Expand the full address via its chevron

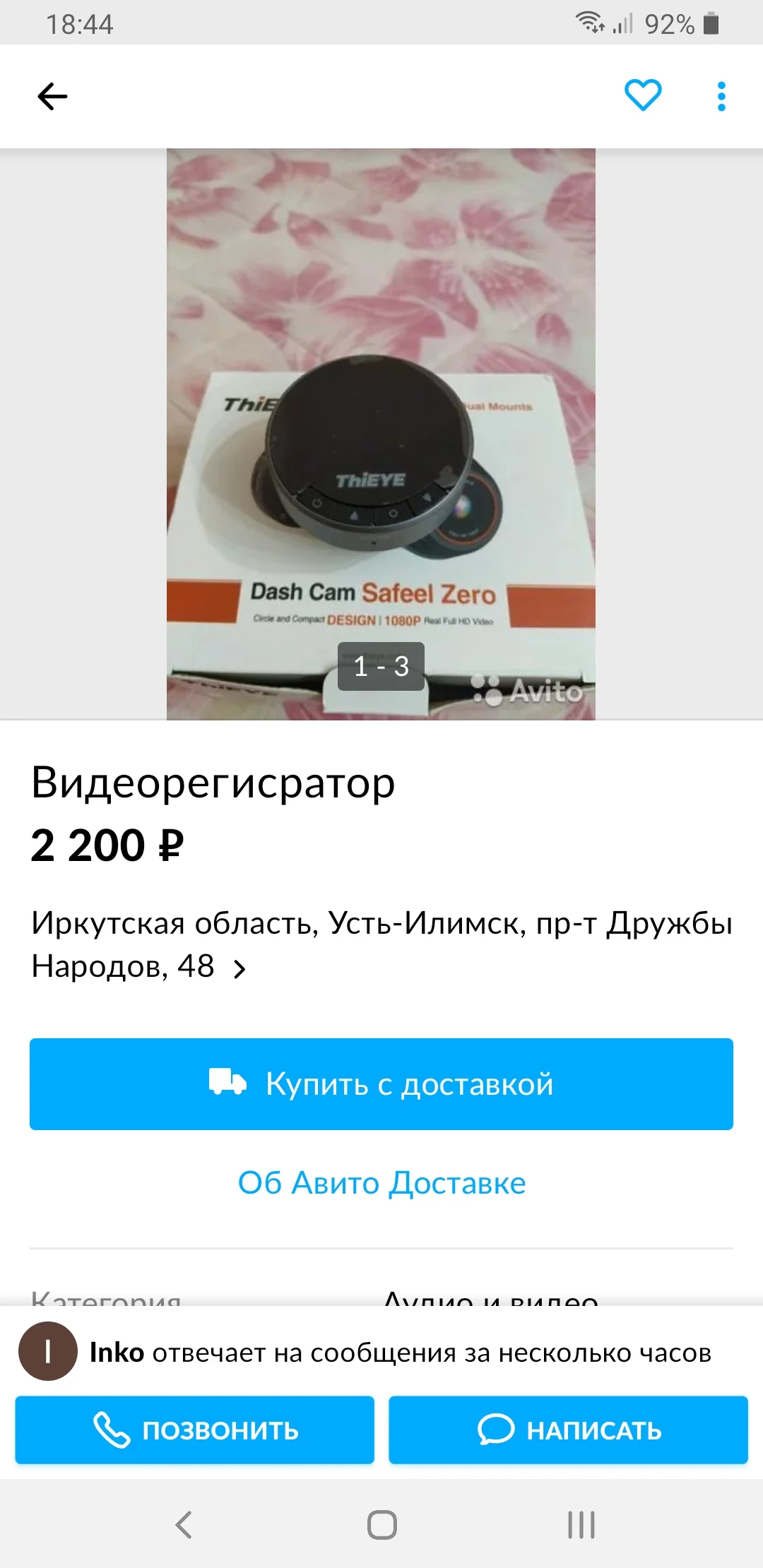coord(240,969)
